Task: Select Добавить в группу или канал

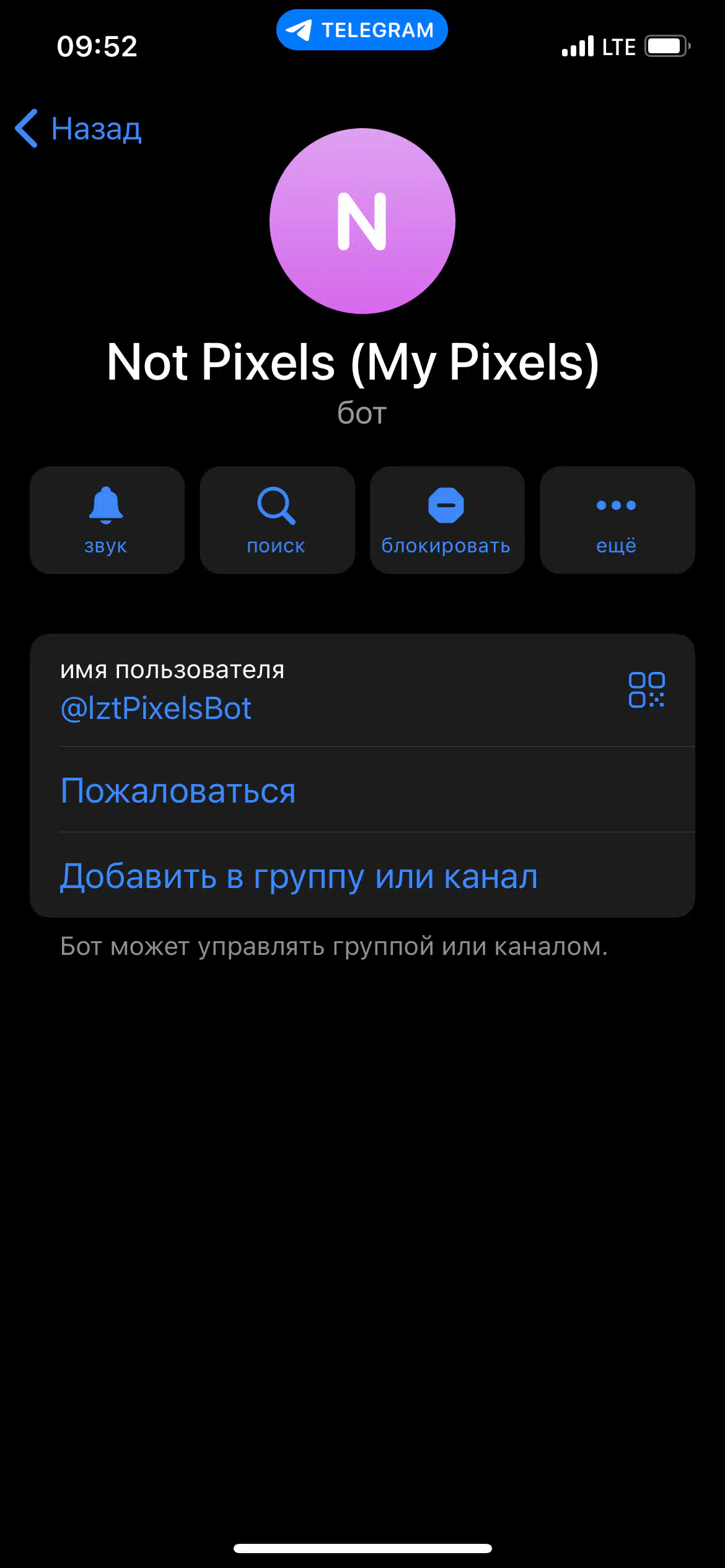Action: tap(362, 876)
